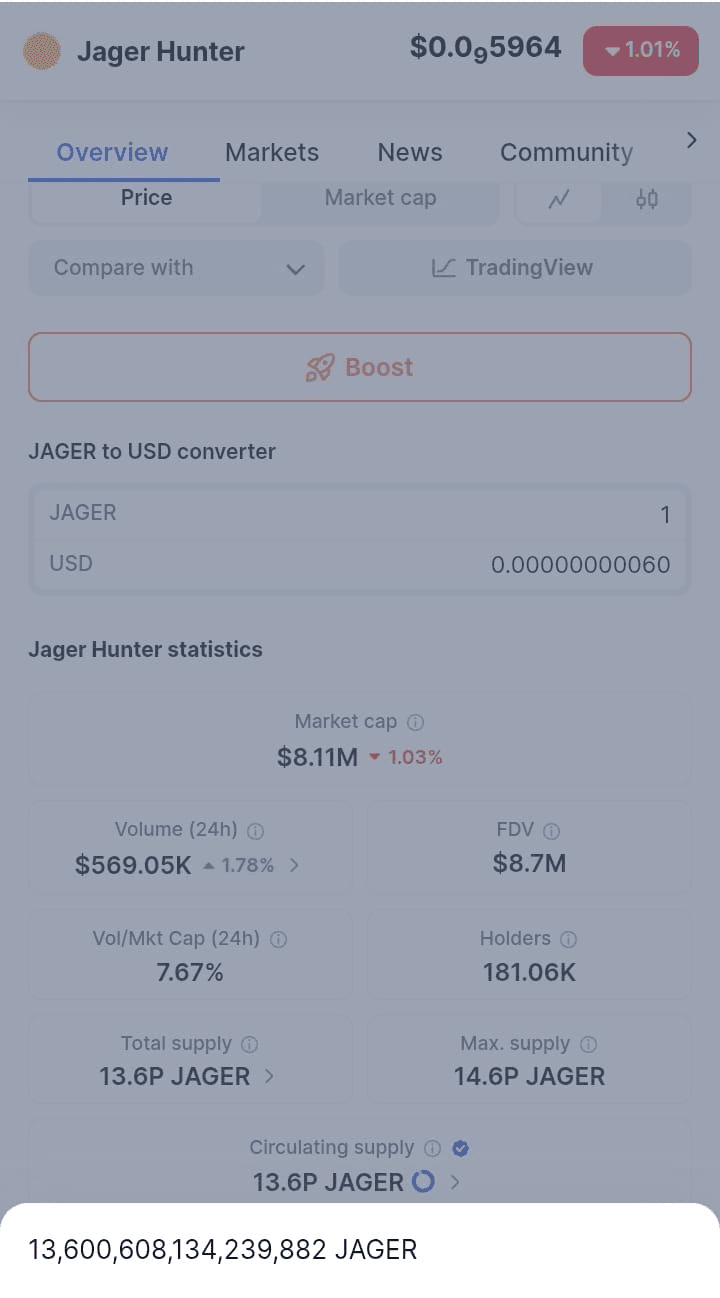
Task: Open the 24h Volume details chevron
Action: click(x=294, y=865)
